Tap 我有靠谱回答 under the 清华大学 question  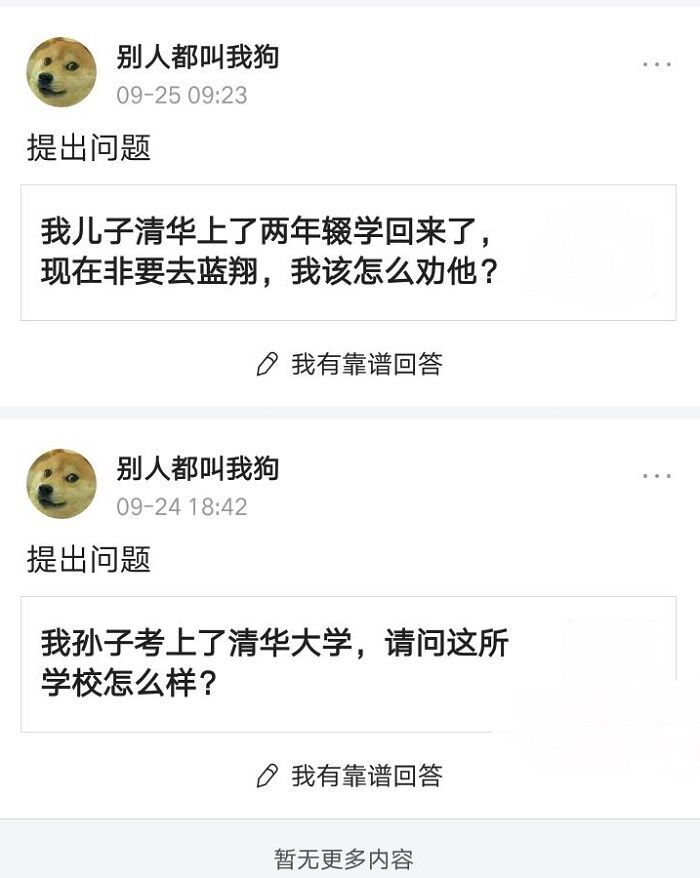pyautogui.click(x=350, y=775)
